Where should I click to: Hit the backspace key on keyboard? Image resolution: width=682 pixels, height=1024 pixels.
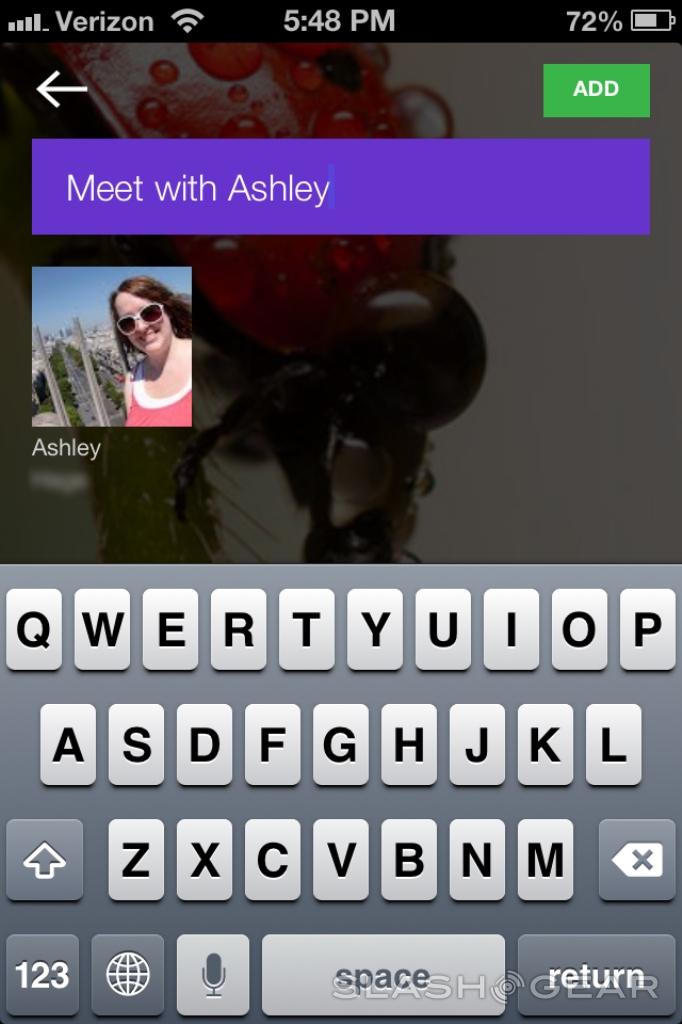pos(636,859)
